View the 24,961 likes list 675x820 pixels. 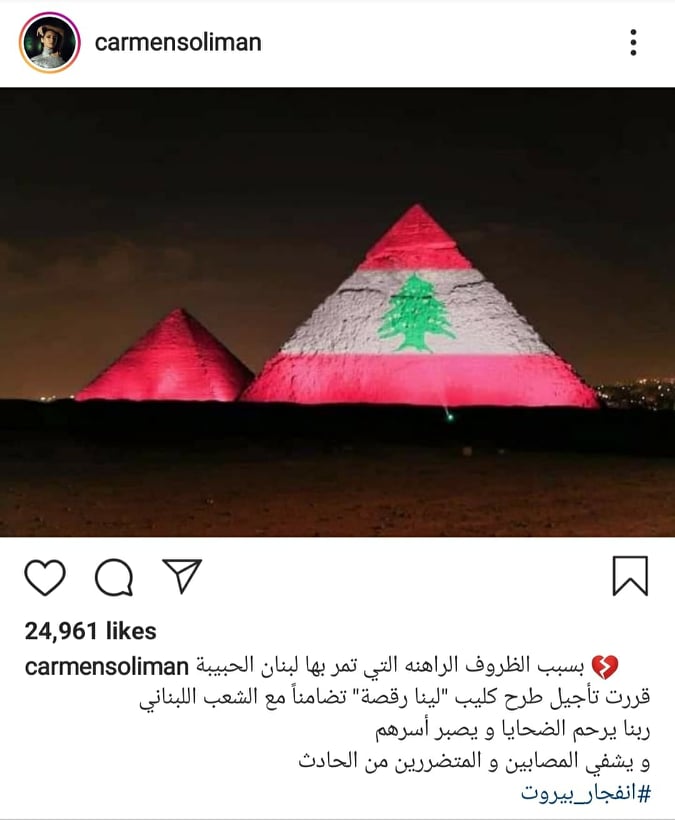(90, 631)
